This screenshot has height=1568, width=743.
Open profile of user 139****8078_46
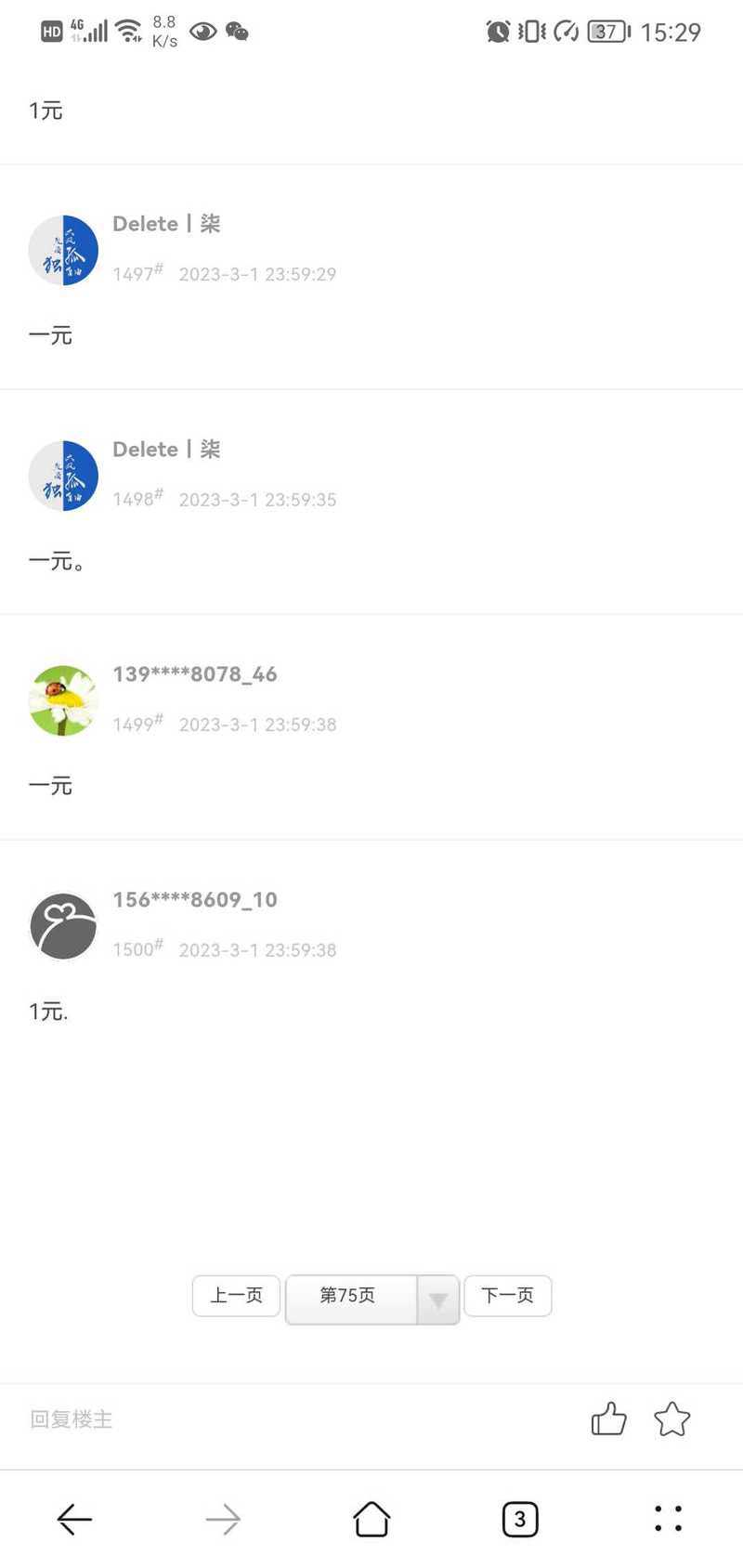tap(195, 673)
